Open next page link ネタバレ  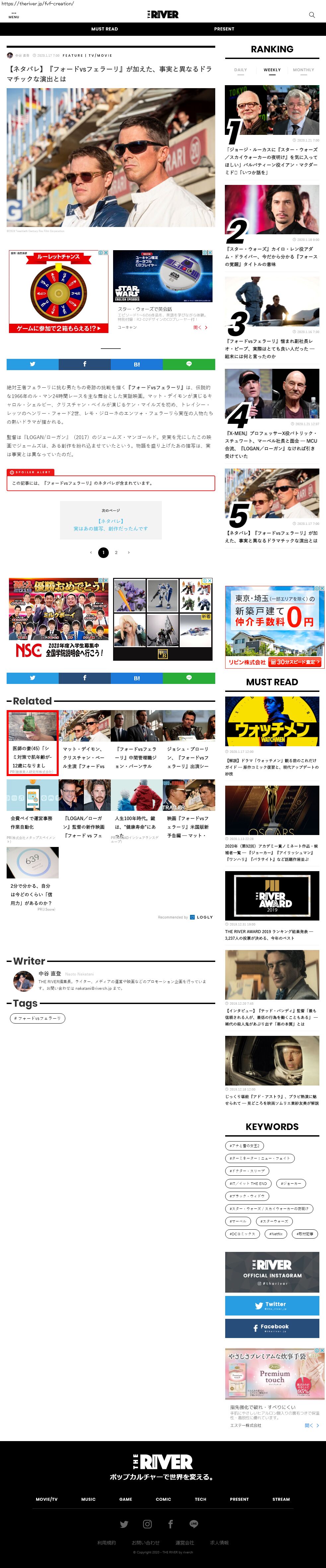(x=111, y=525)
